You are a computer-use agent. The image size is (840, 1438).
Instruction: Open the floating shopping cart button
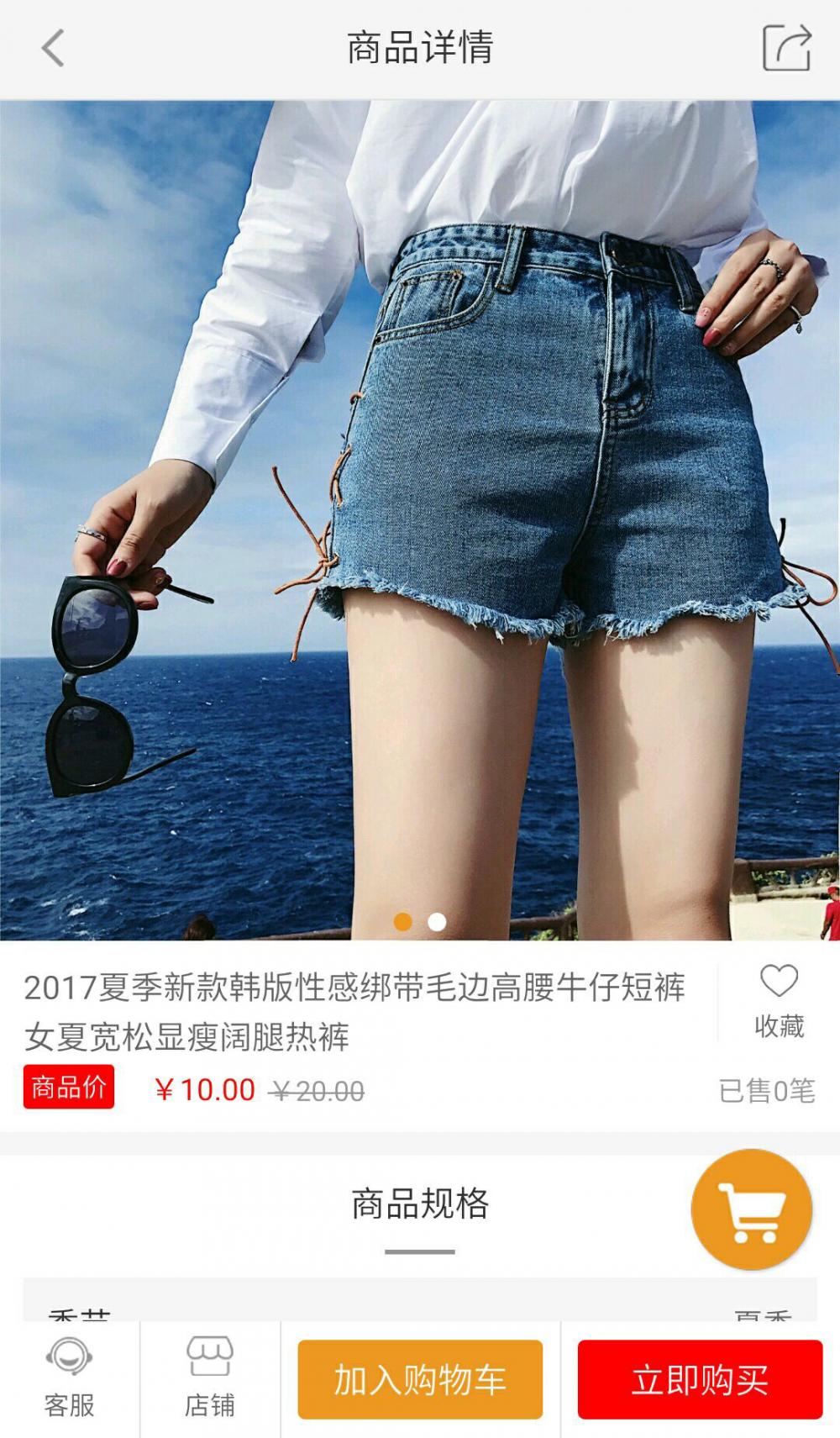751,1209
